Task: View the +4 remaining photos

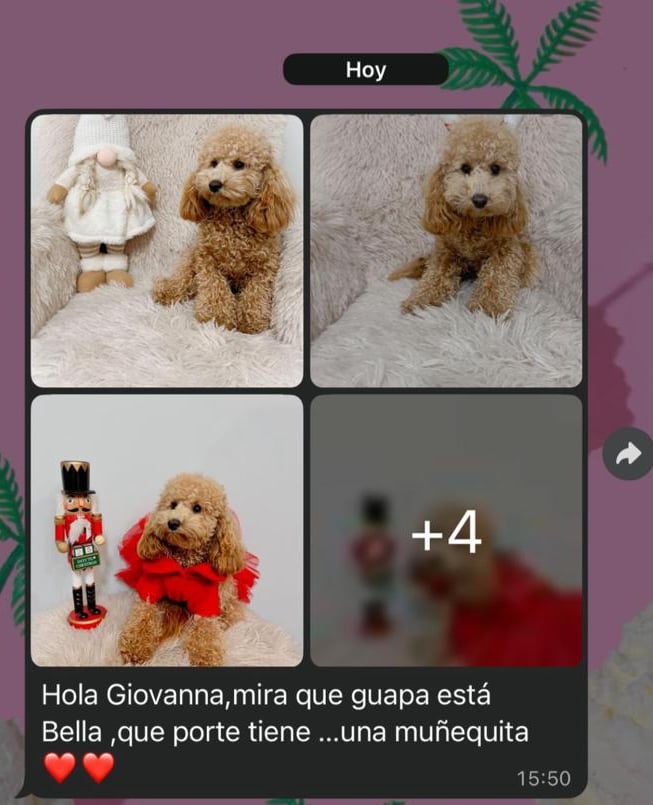Action: click(446, 530)
